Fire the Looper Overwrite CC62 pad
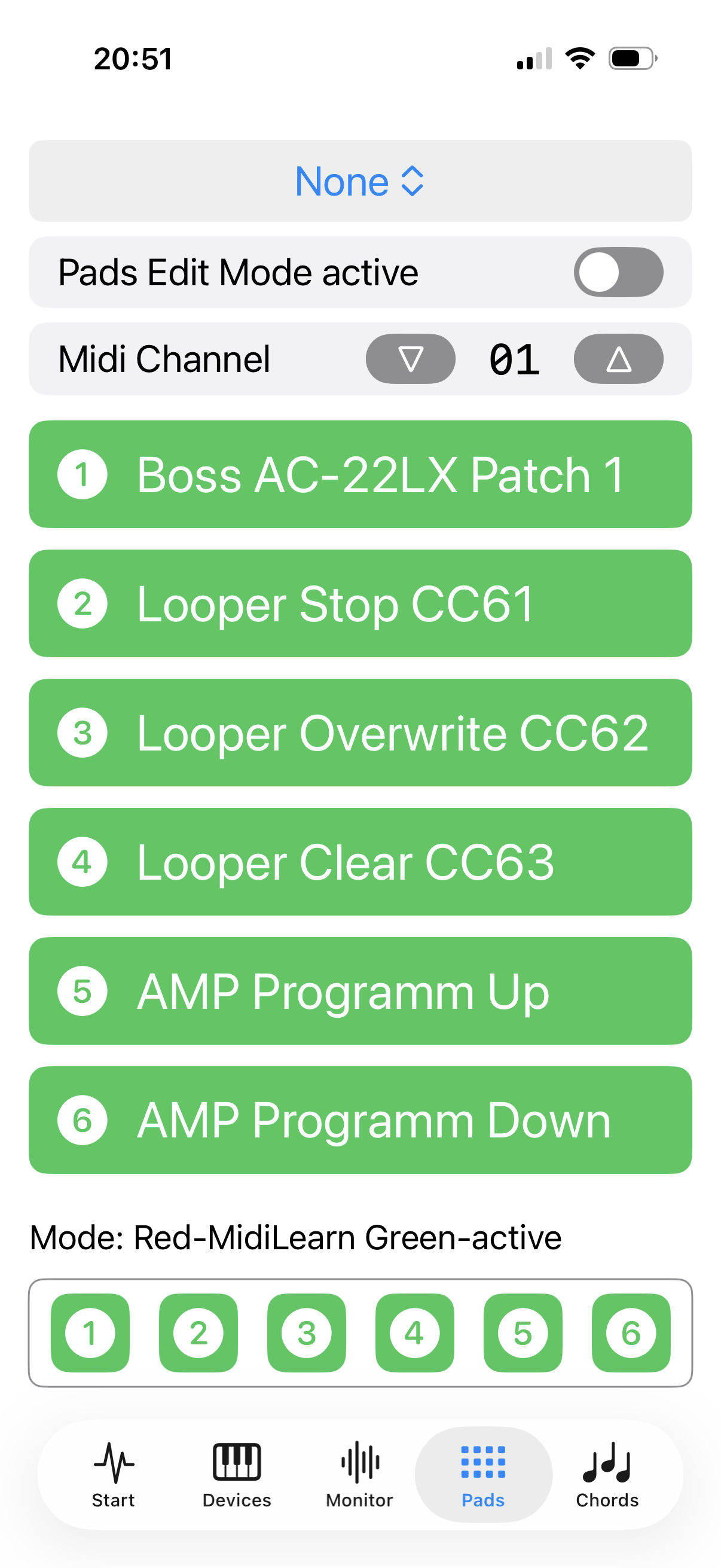 tap(360, 732)
